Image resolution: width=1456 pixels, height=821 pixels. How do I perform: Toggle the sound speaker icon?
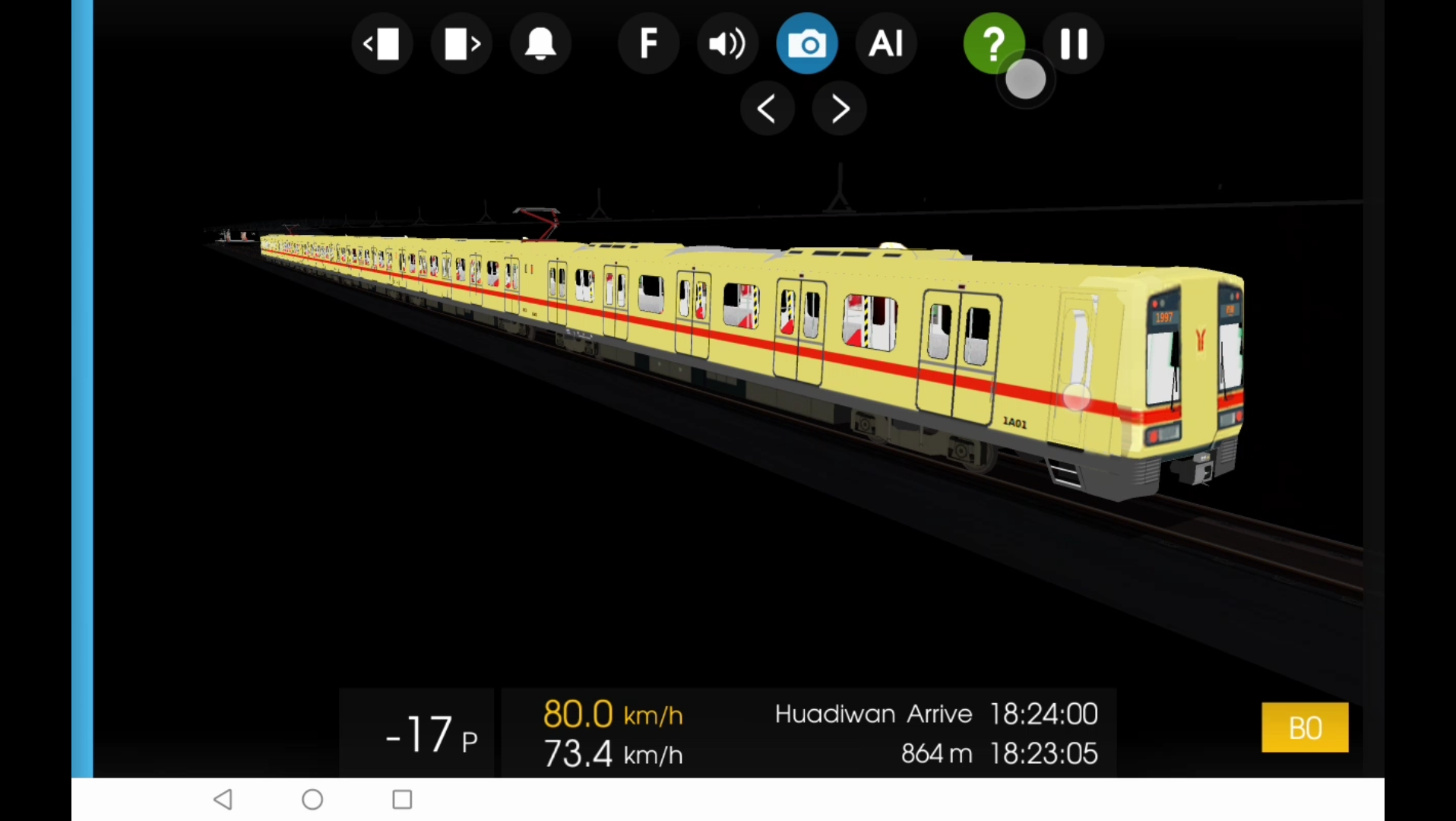tap(727, 44)
